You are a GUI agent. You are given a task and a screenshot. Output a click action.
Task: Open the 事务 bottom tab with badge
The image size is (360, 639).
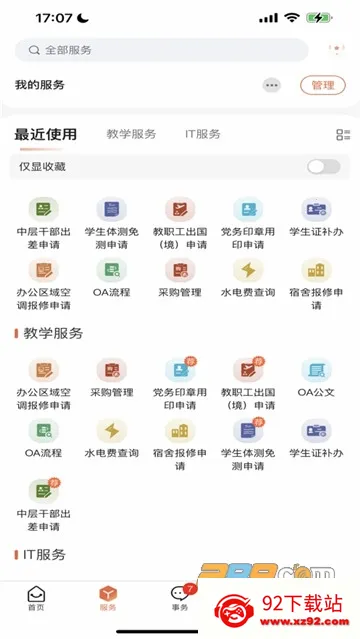180,598
